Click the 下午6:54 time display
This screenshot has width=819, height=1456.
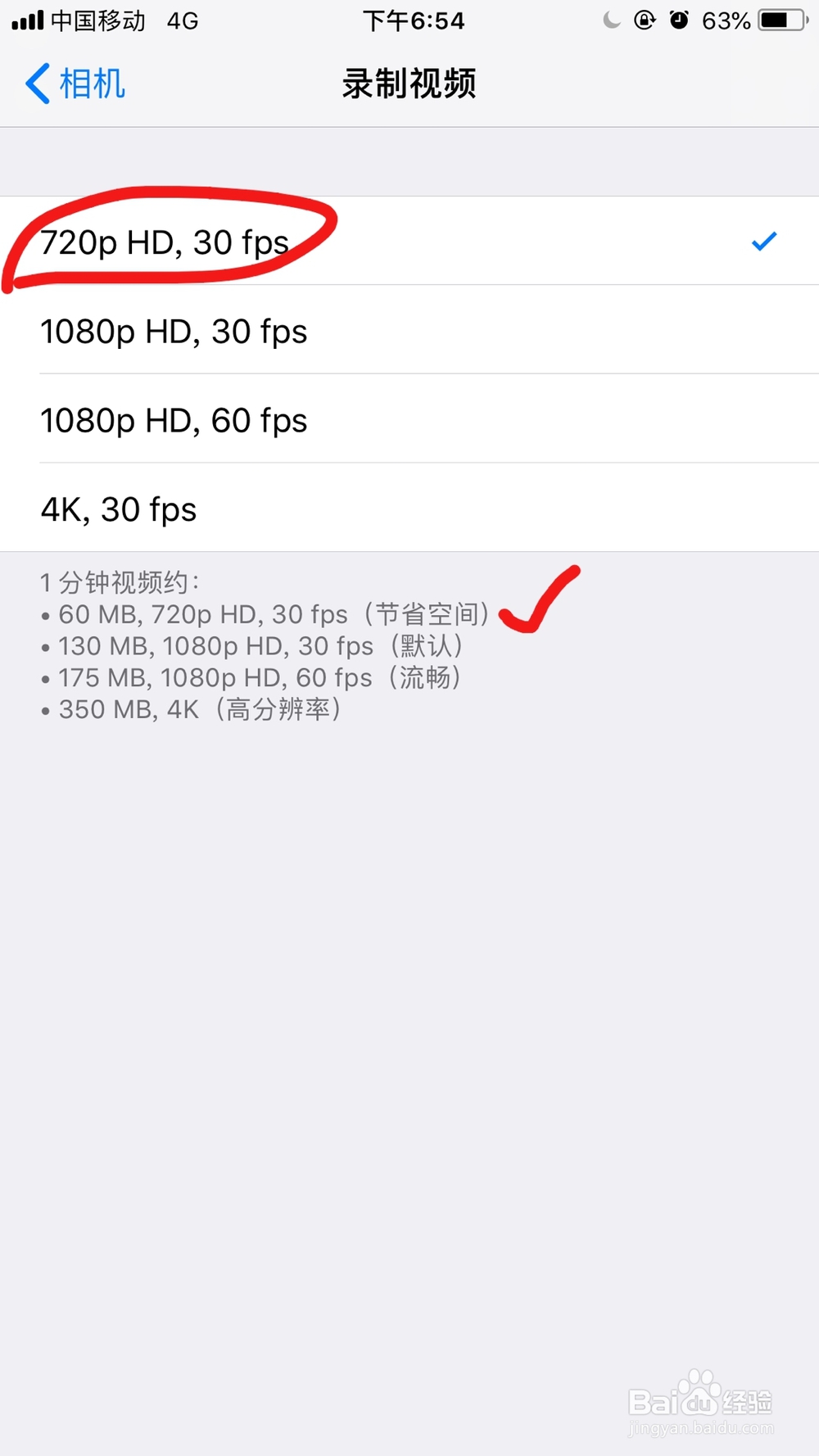(x=414, y=20)
